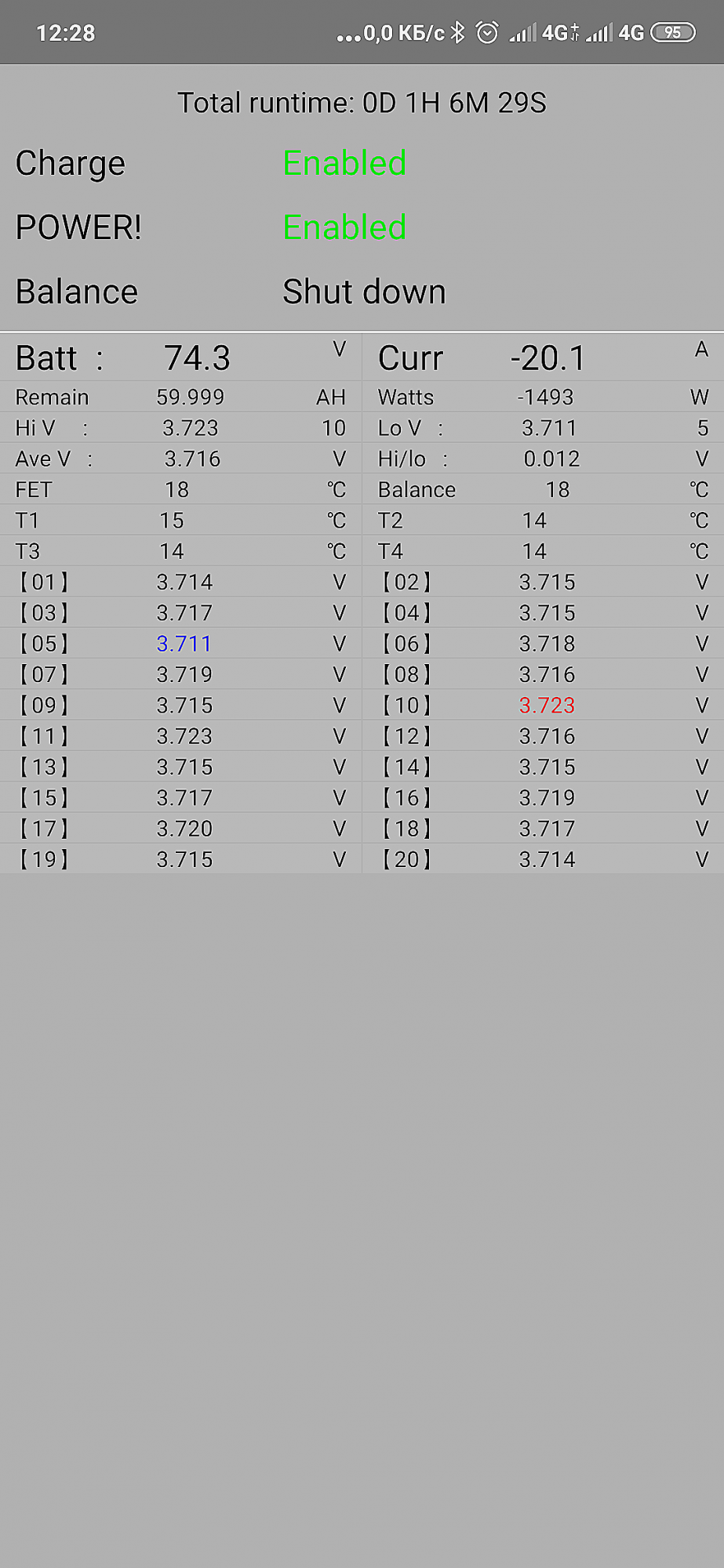The image size is (724, 1568).
Task: Tap the Charge Enabled status row
Action: tap(362, 163)
